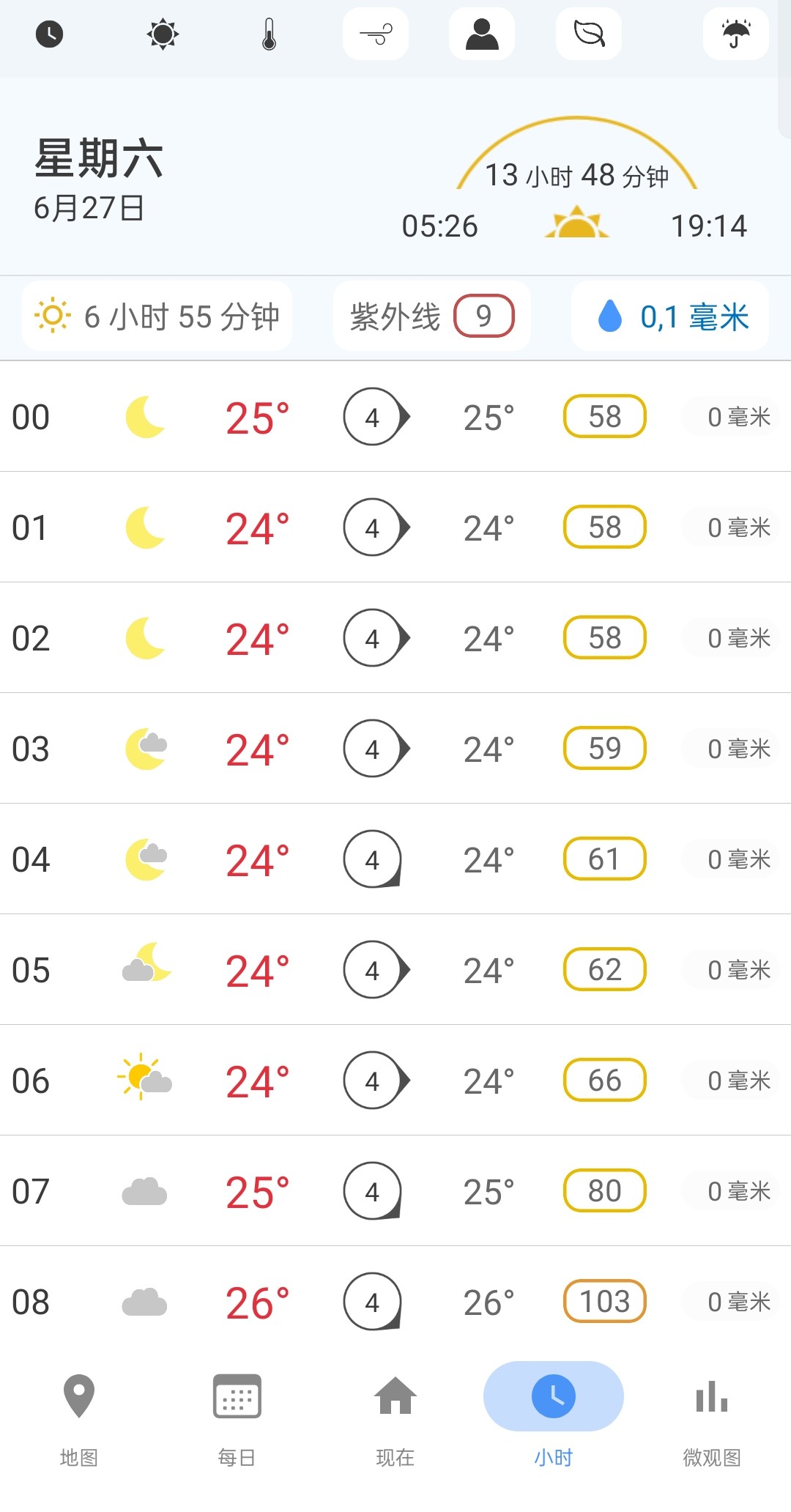
Task: Toggle the person feels-like column icon
Action: [482, 34]
